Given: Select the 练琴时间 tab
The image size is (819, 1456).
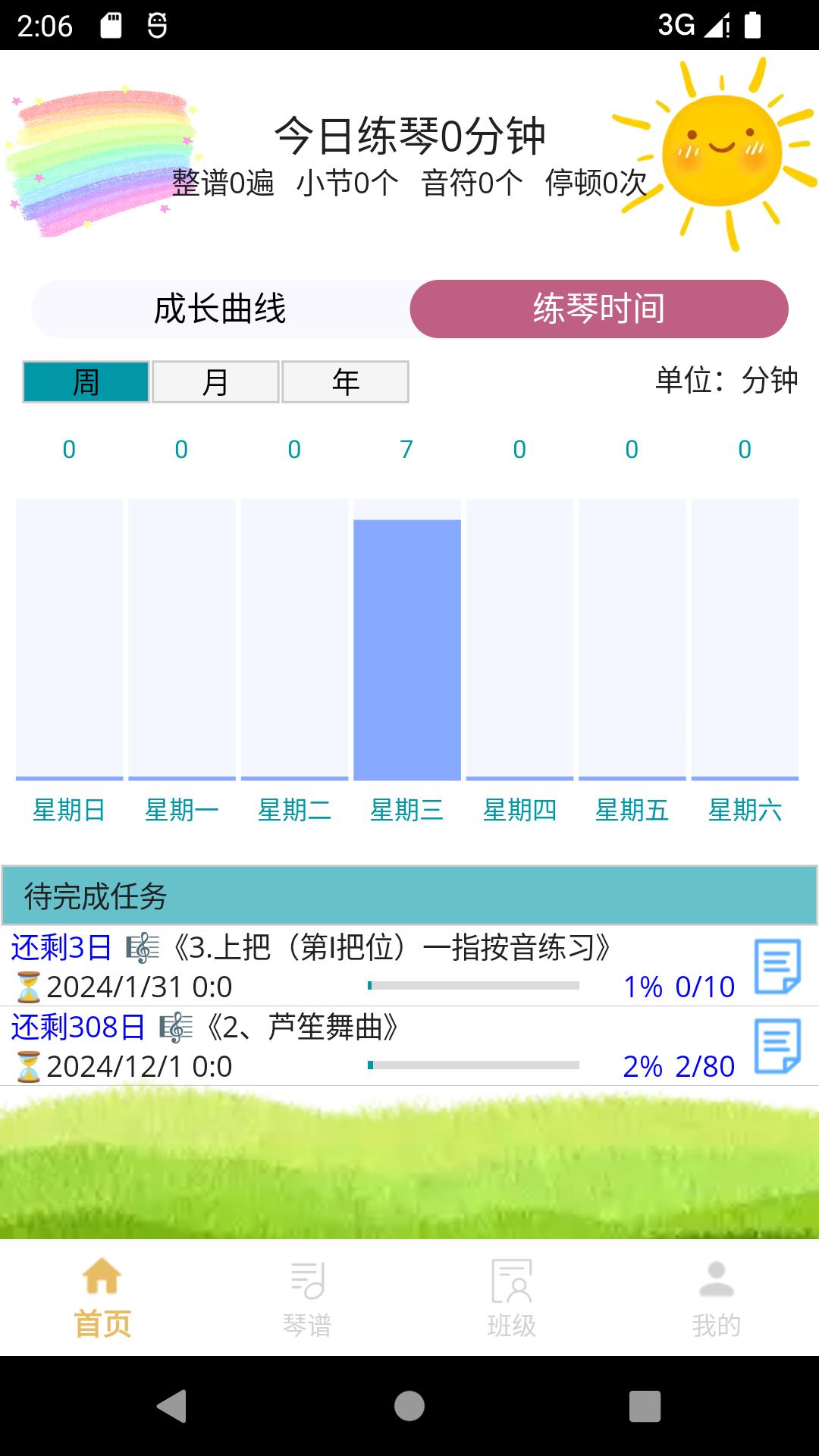Looking at the screenshot, I should (x=598, y=307).
